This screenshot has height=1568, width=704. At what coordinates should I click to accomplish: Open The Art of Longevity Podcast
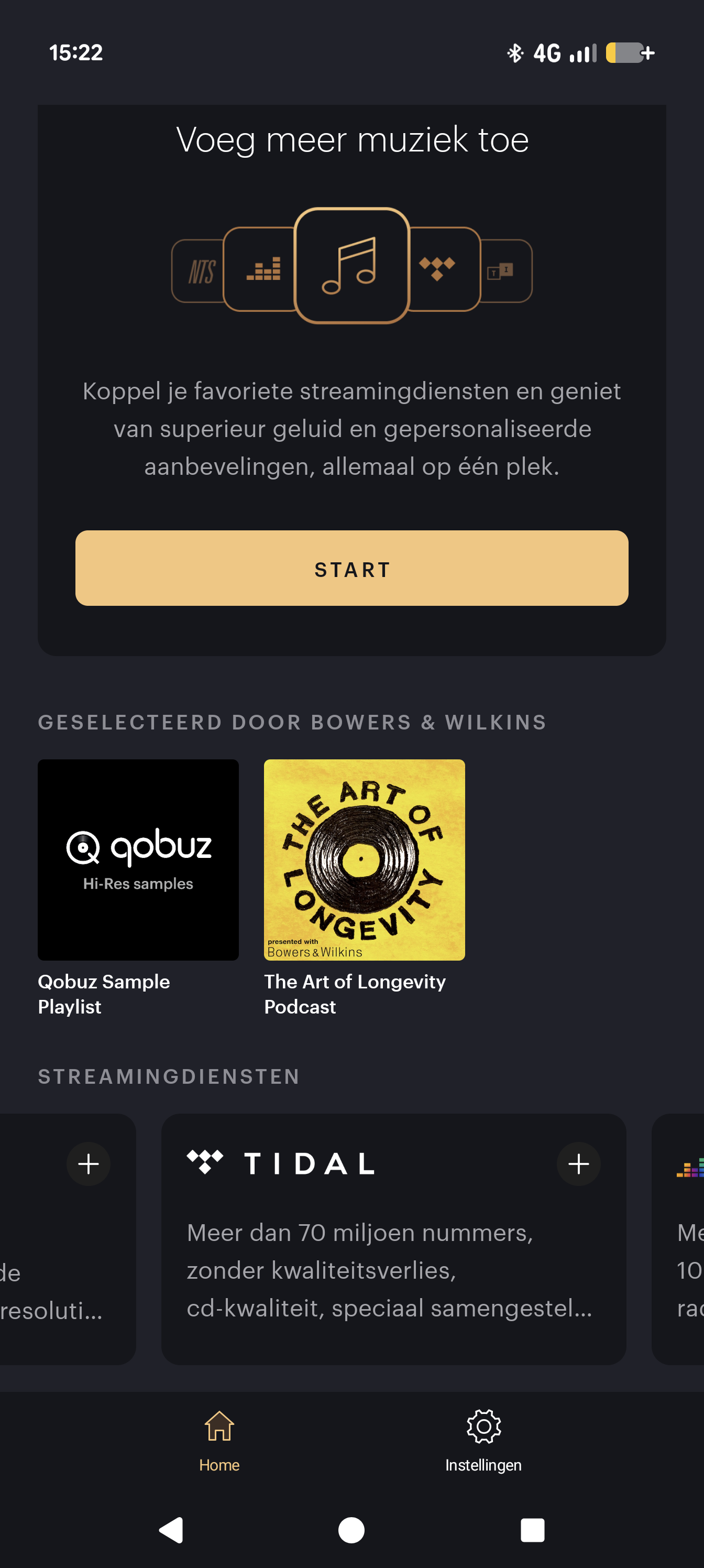click(x=364, y=859)
